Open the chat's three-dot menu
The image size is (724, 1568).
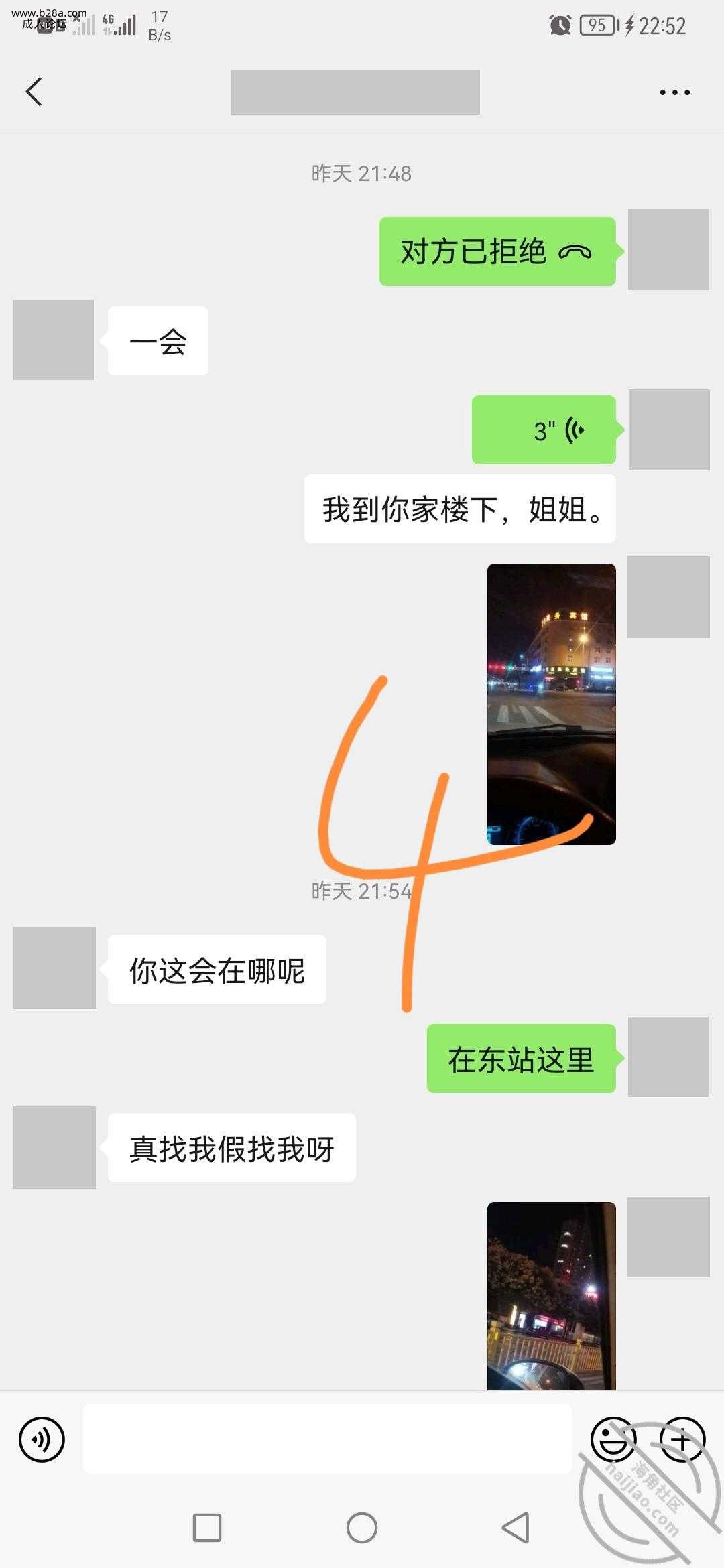674,92
